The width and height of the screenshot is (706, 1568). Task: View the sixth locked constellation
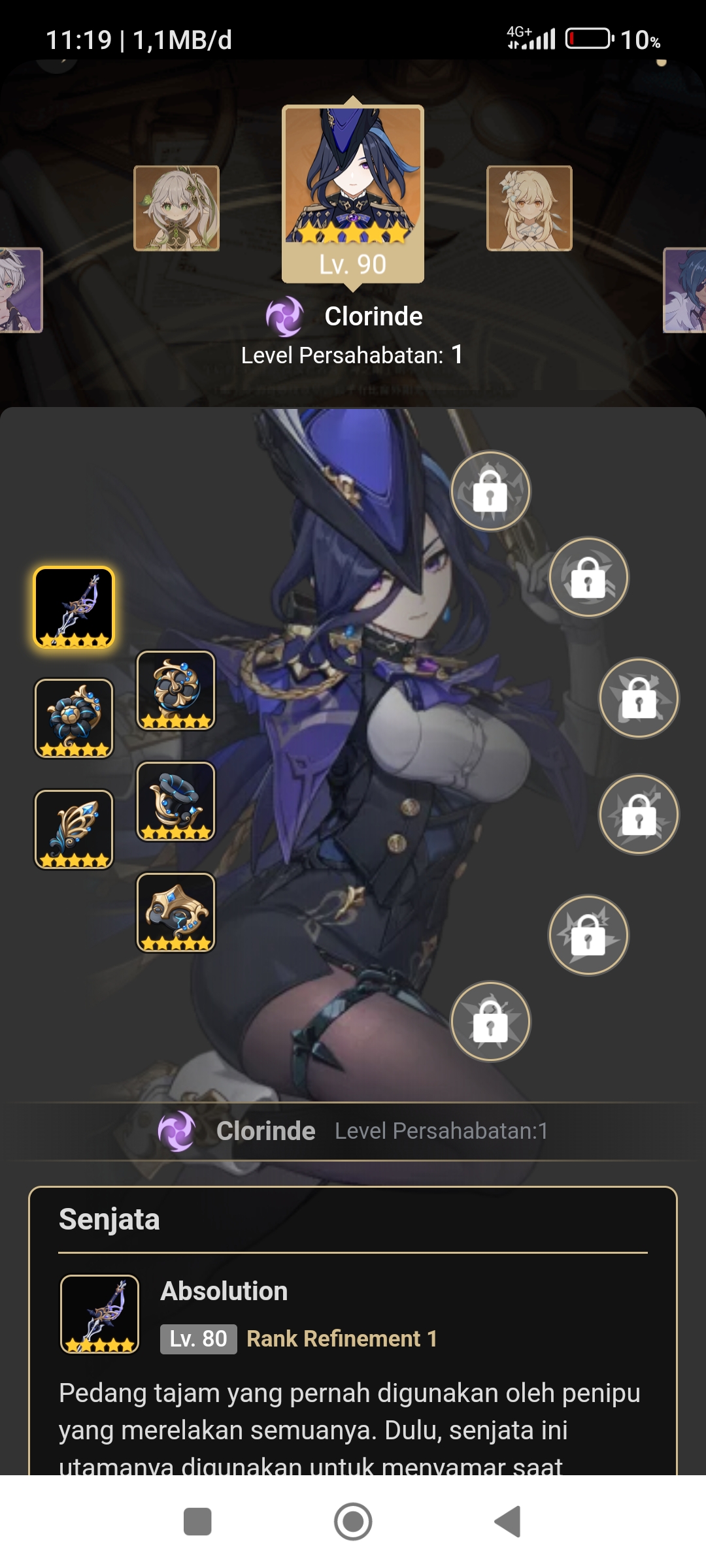point(491,1021)
